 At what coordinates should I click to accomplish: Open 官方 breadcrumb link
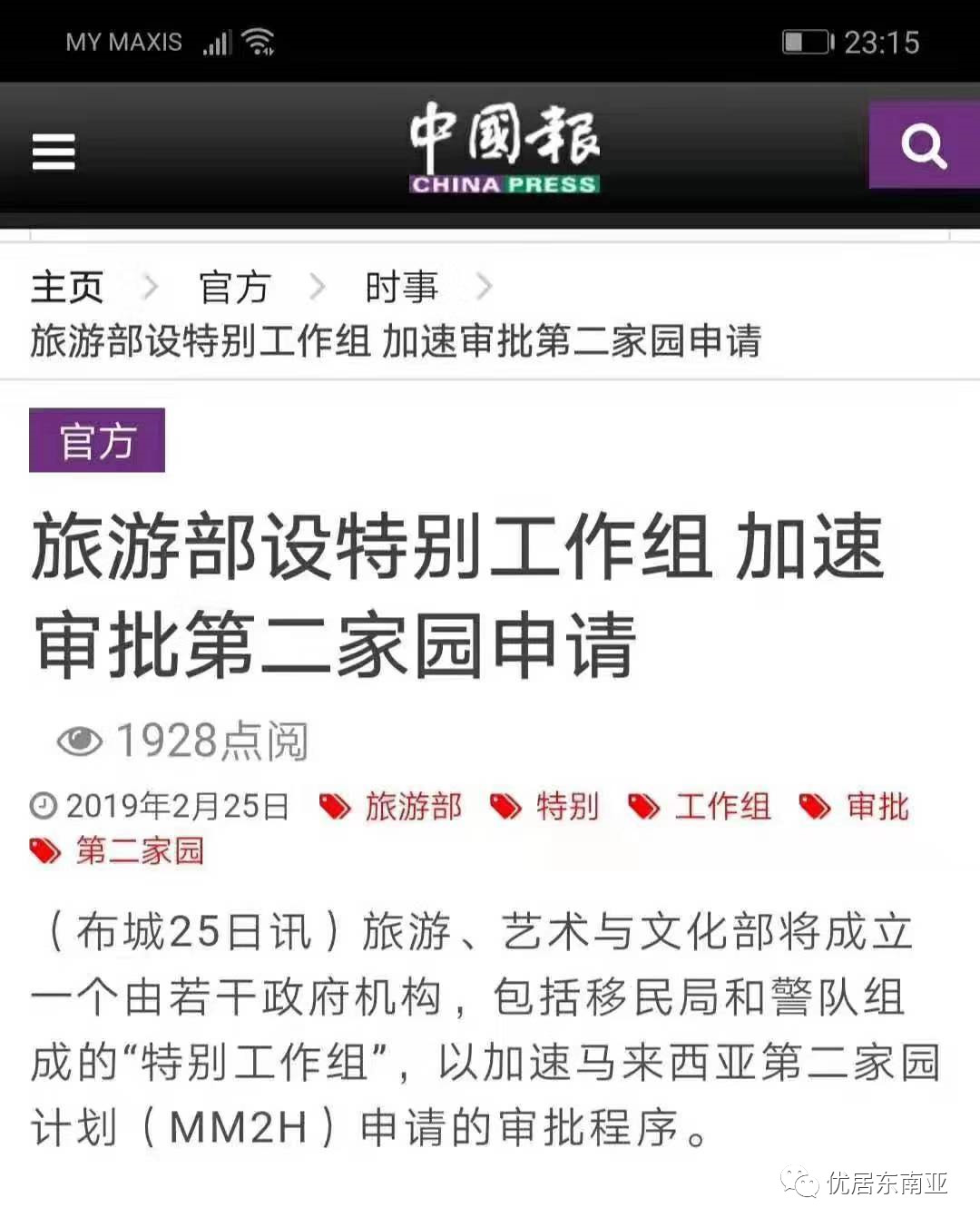point(234,288)
